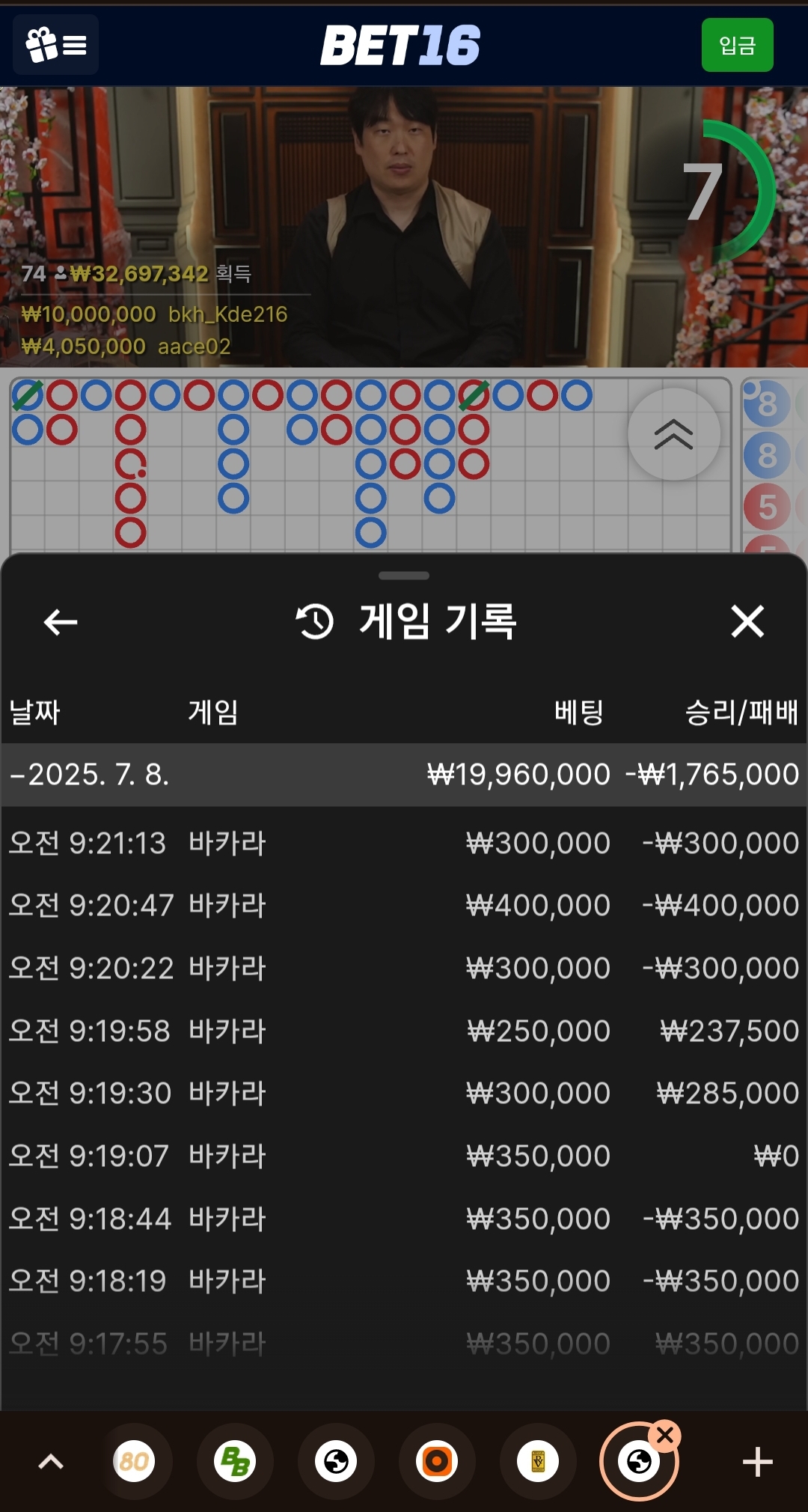Open the 오전 9:20:47 바카라 record

404,906
